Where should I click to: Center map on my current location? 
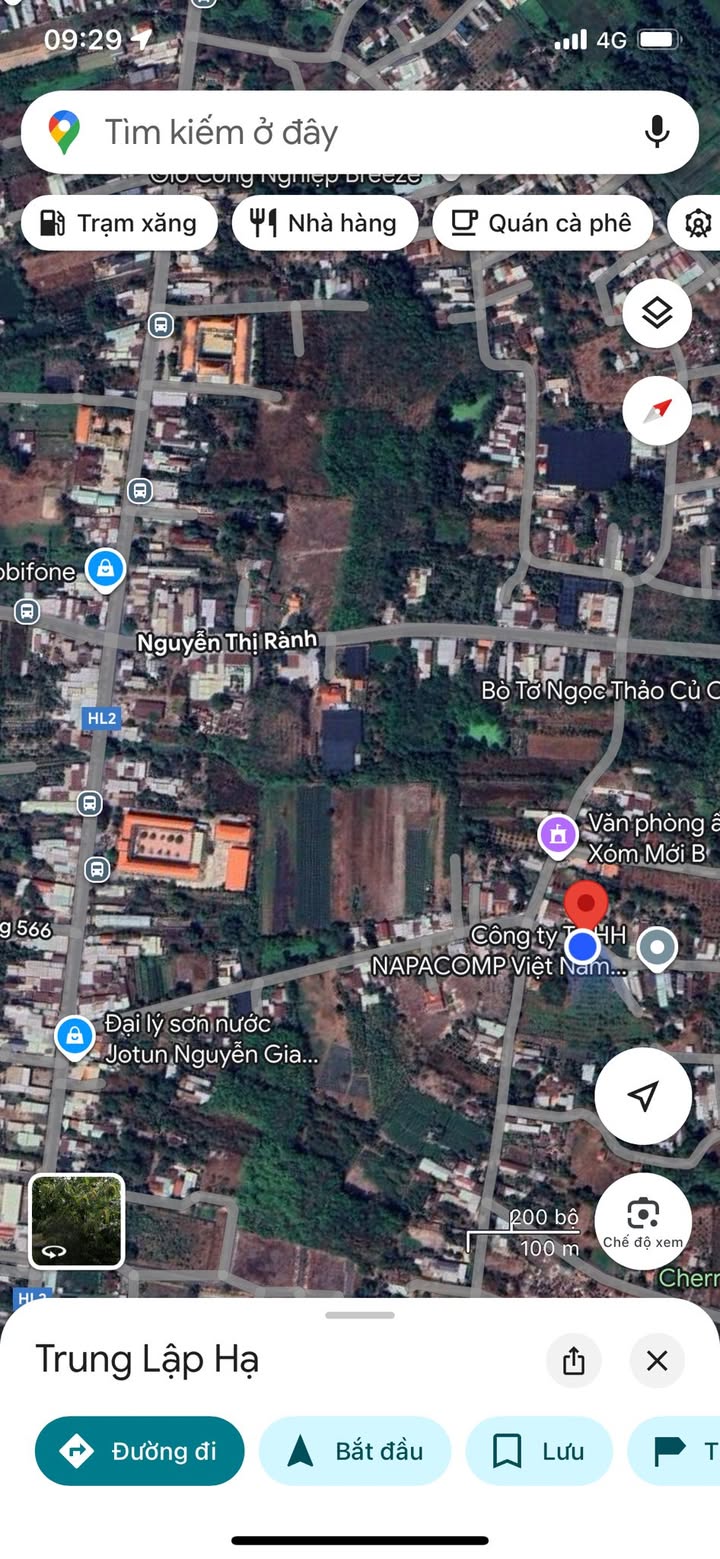click(643, 1096)
